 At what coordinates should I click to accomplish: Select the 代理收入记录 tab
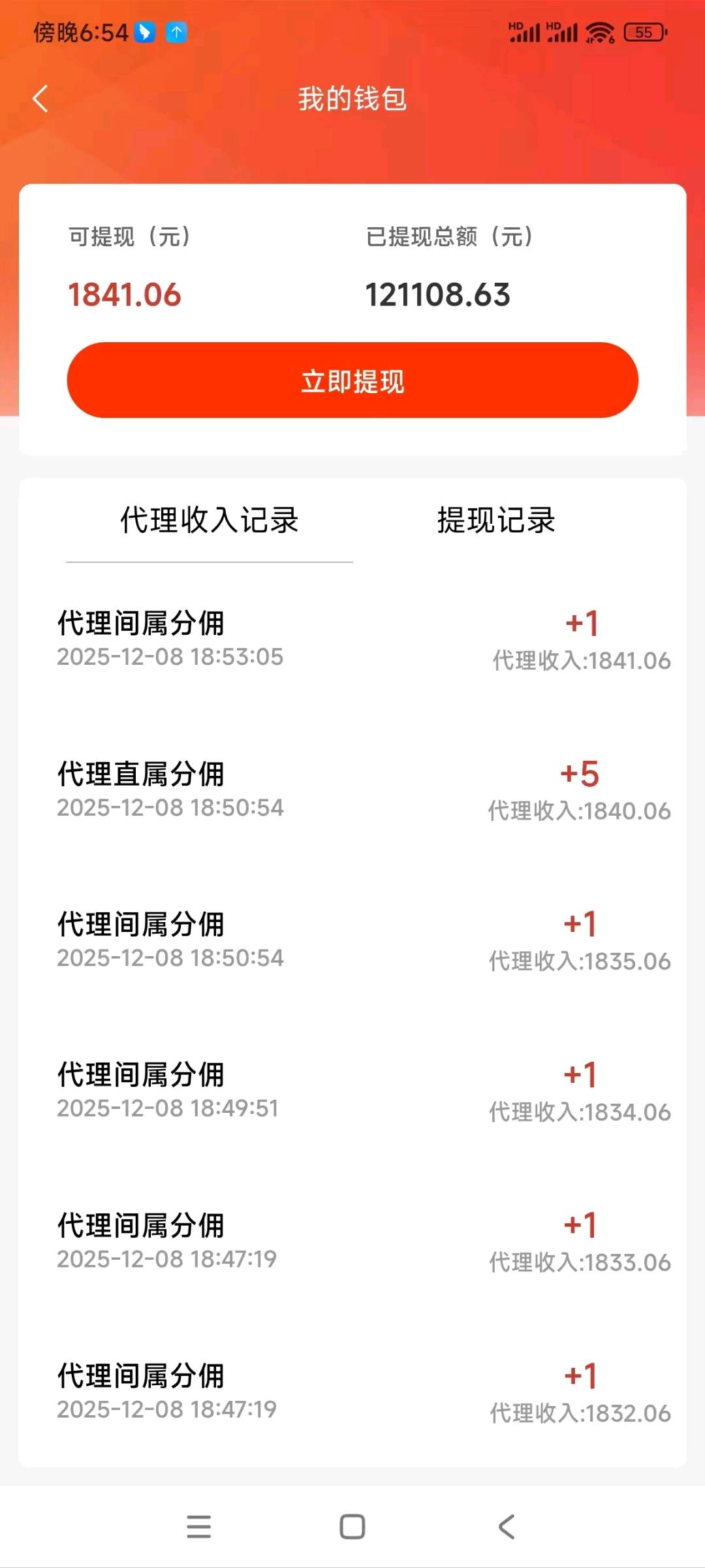pyautogui.click(x=210, y=520)
